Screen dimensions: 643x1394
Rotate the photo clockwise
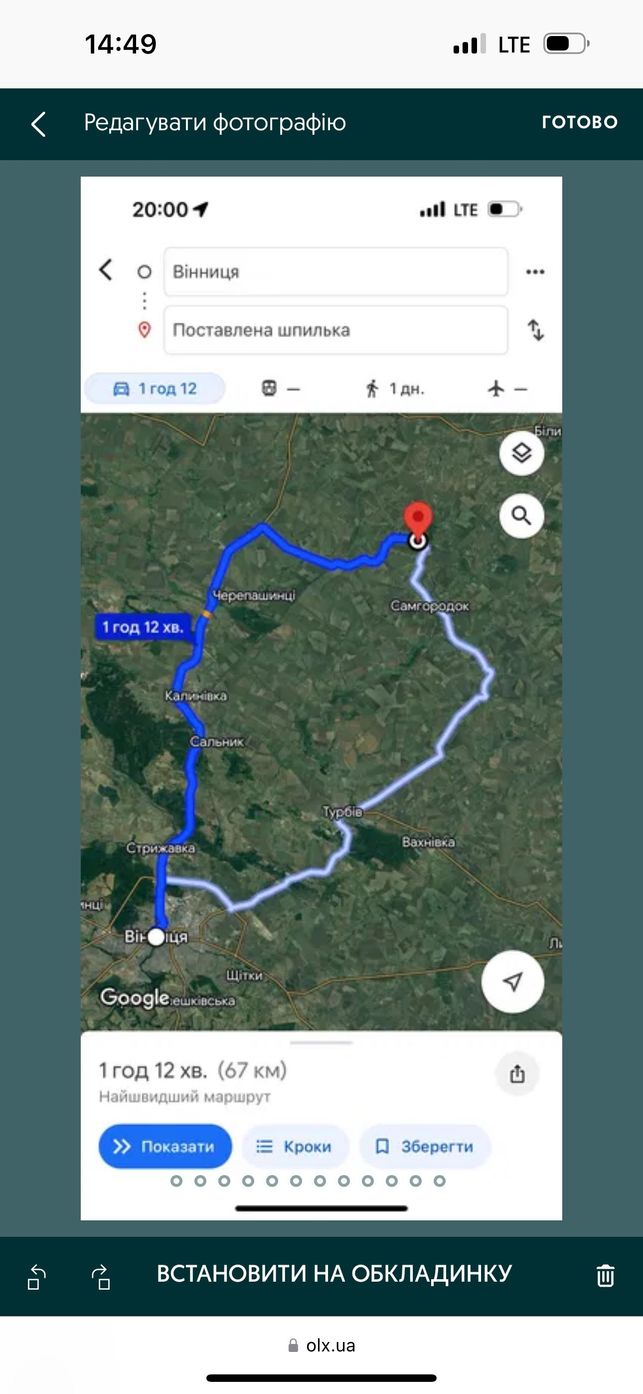coord(100,1276)
